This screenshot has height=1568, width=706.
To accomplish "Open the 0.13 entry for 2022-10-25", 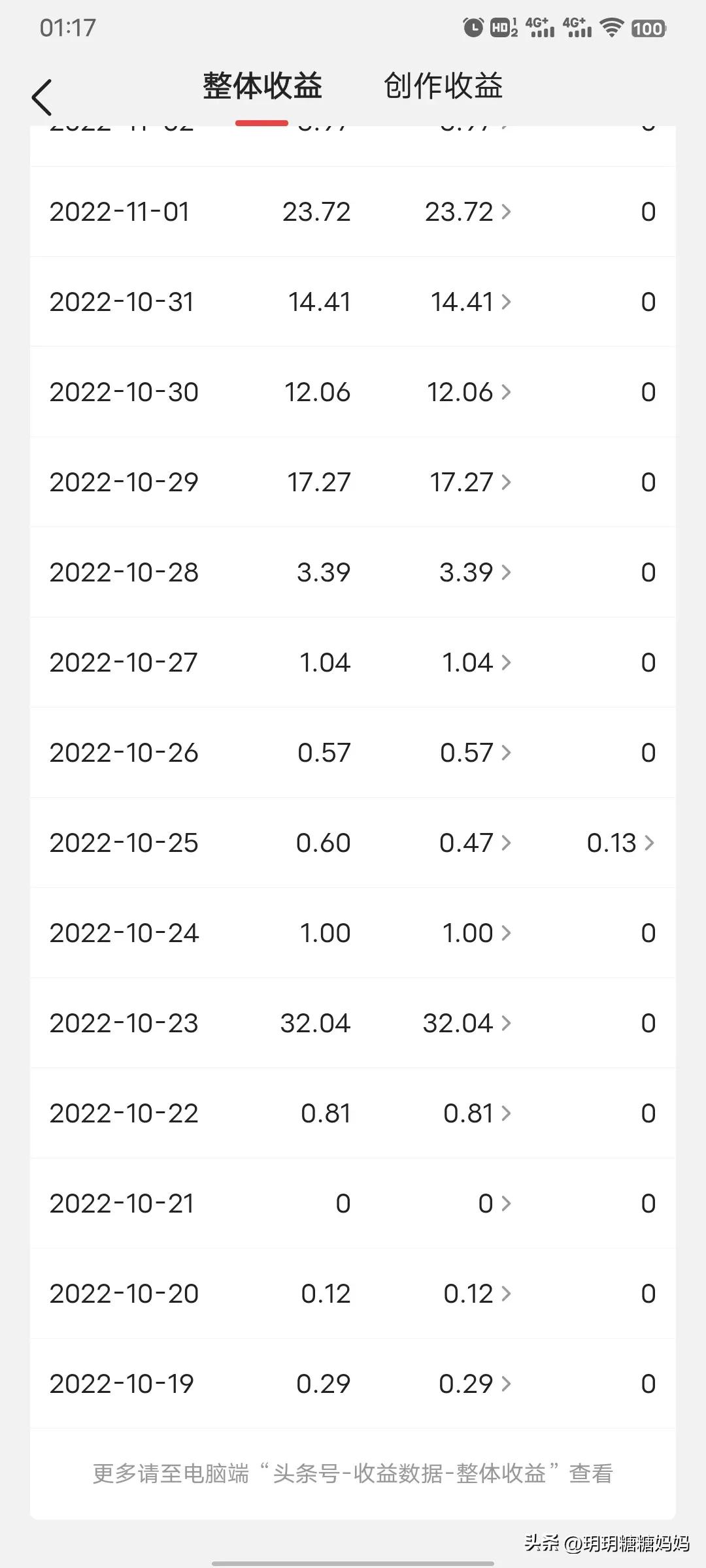I will 620,843.
